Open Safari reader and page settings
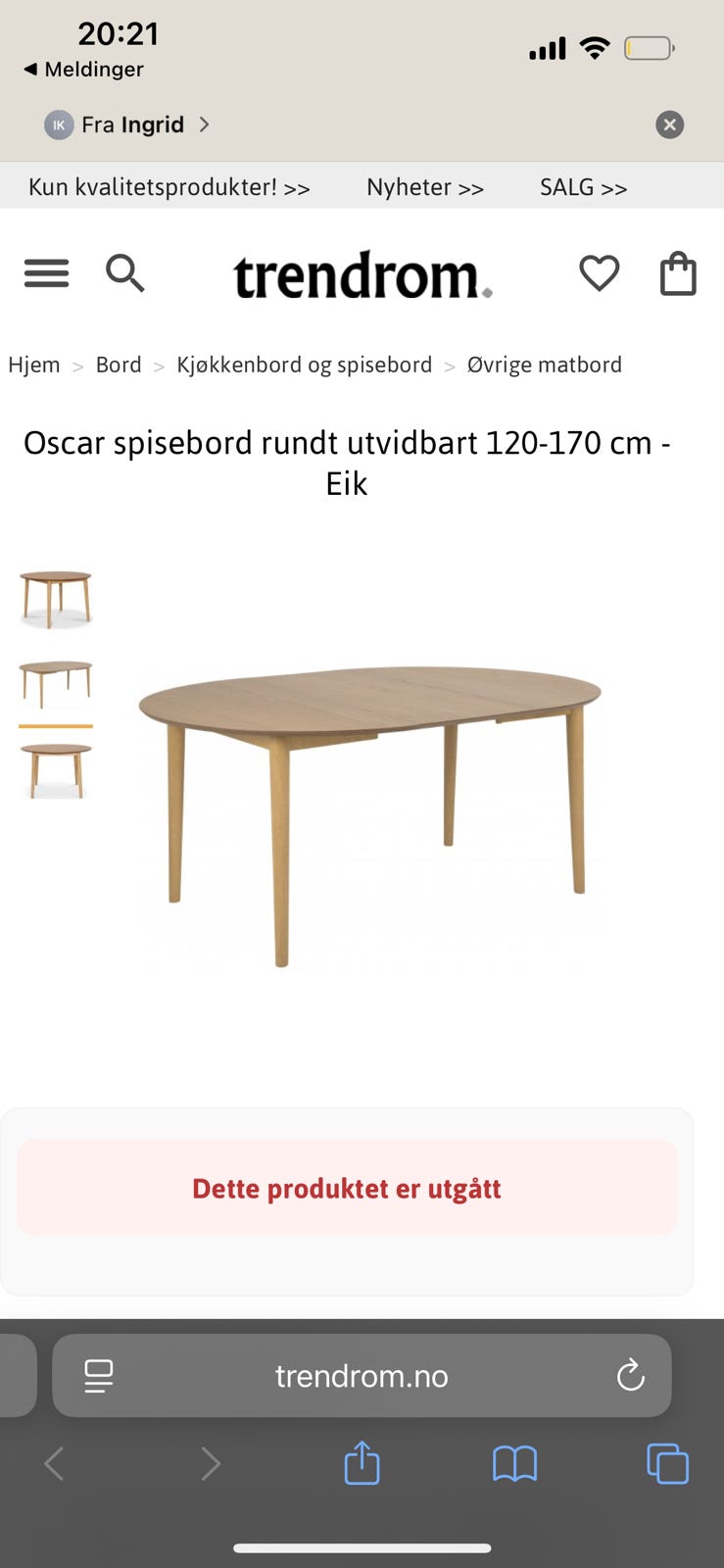 pyautogui.click(x=96, y=1376)
